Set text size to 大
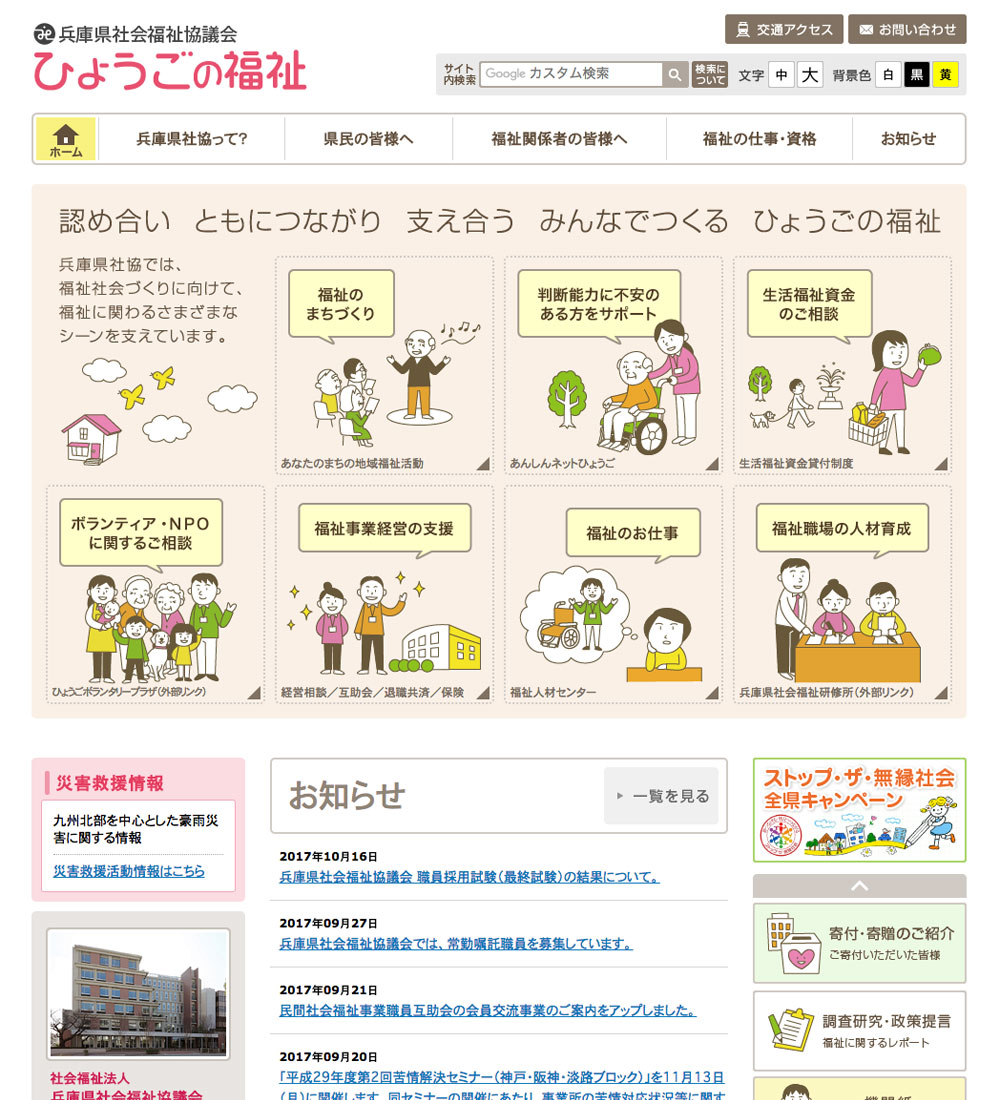Image resolution: width=1000 pixels, height=1100 pixels. click(x=810, y=75)
